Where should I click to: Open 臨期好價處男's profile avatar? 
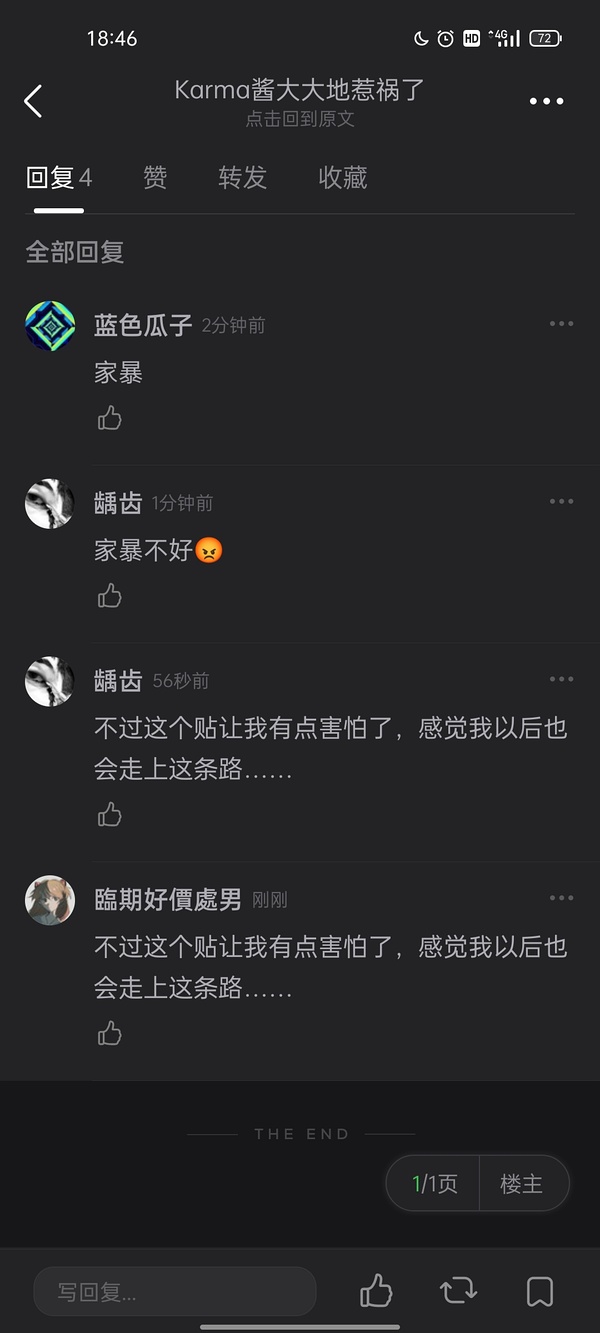(50, 900)
